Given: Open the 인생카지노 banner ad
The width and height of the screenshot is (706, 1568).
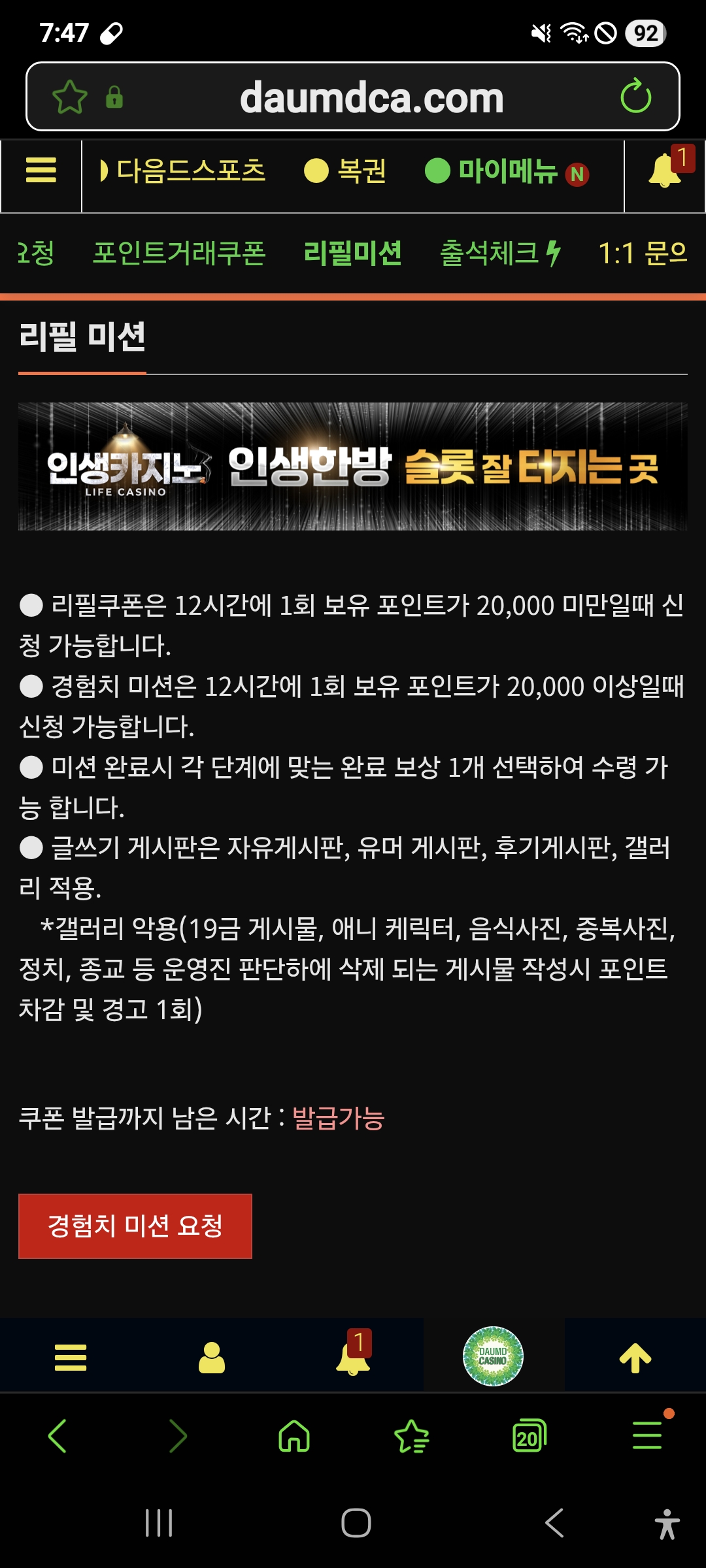Looking at the screenshot, I should point(353,466).
